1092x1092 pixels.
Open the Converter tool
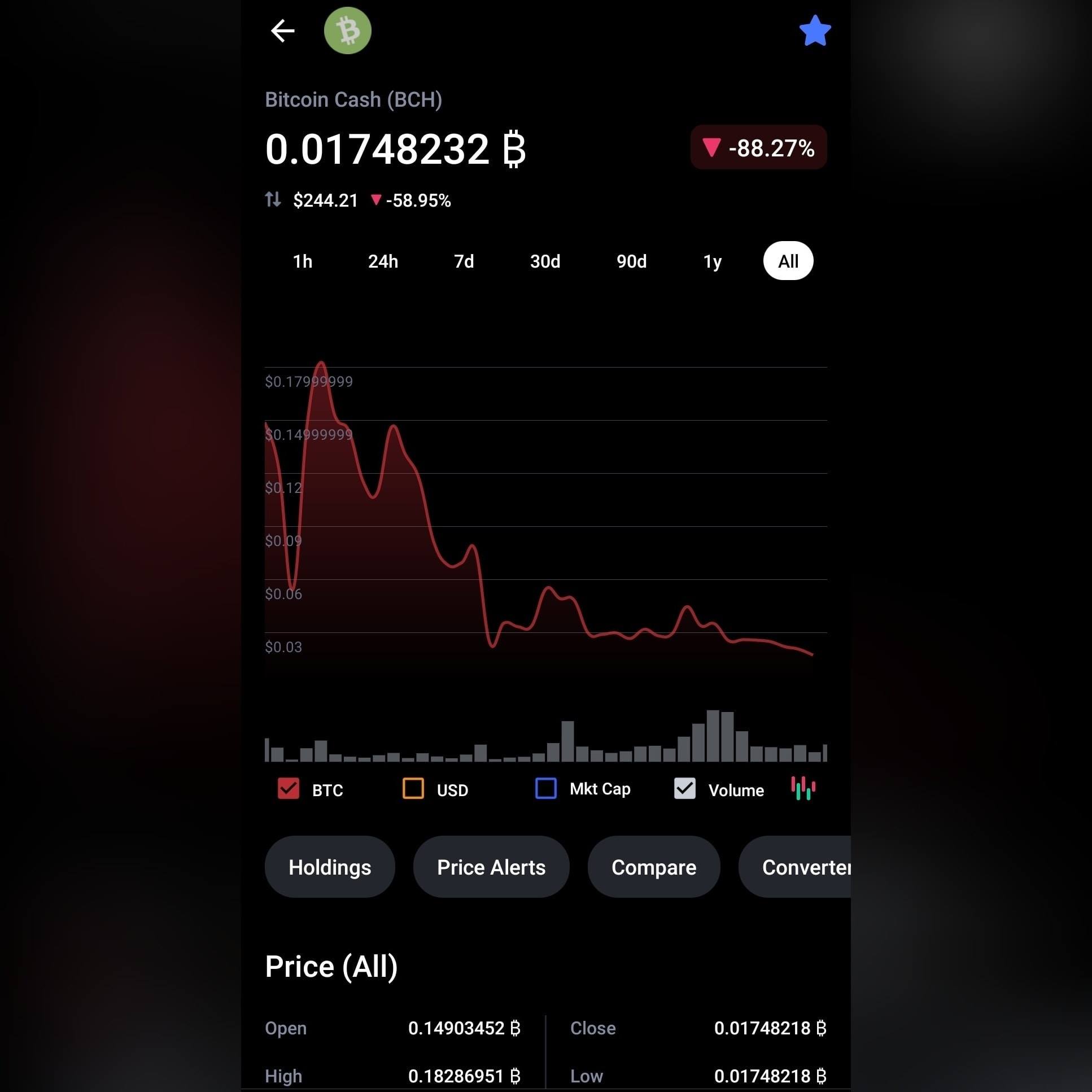794,867
